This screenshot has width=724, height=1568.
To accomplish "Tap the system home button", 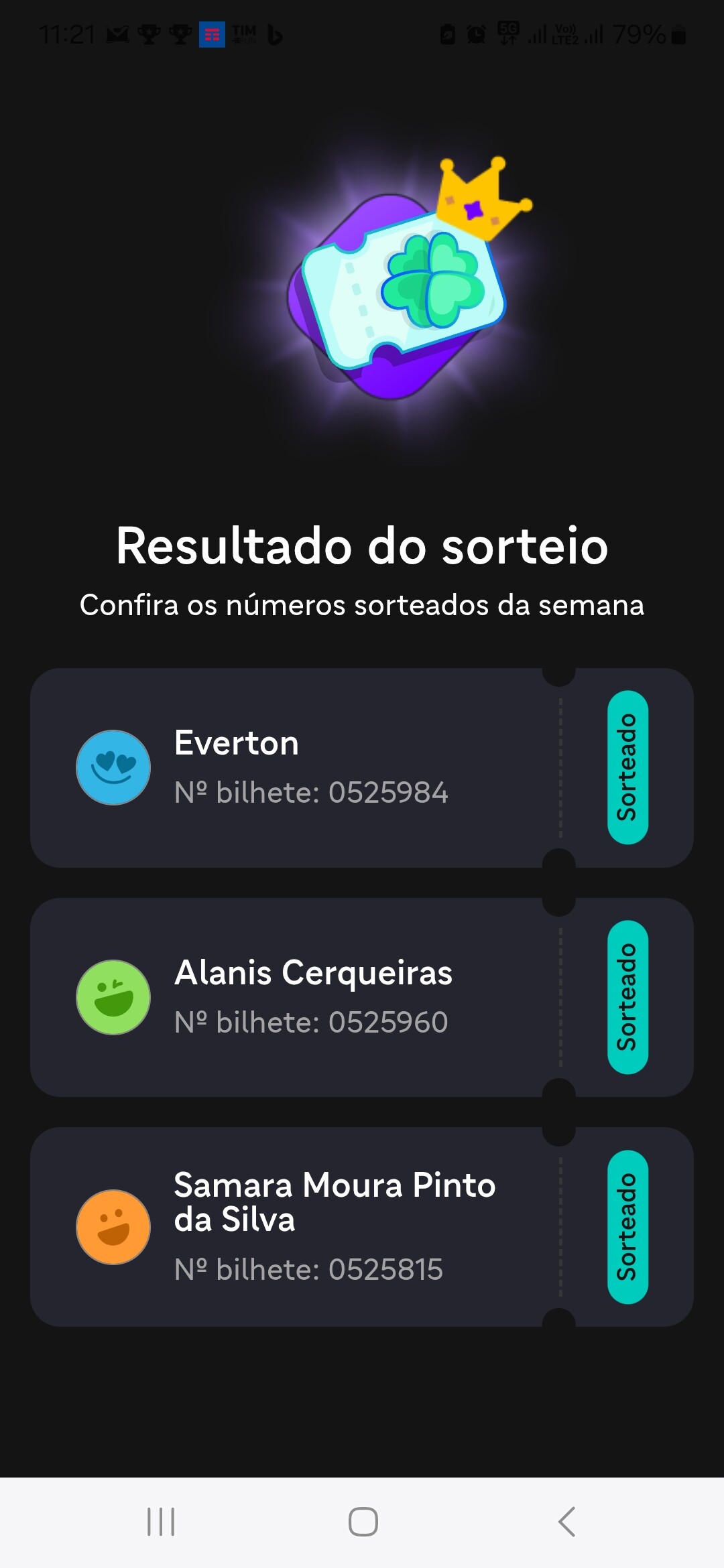I will click(363, 1522).
